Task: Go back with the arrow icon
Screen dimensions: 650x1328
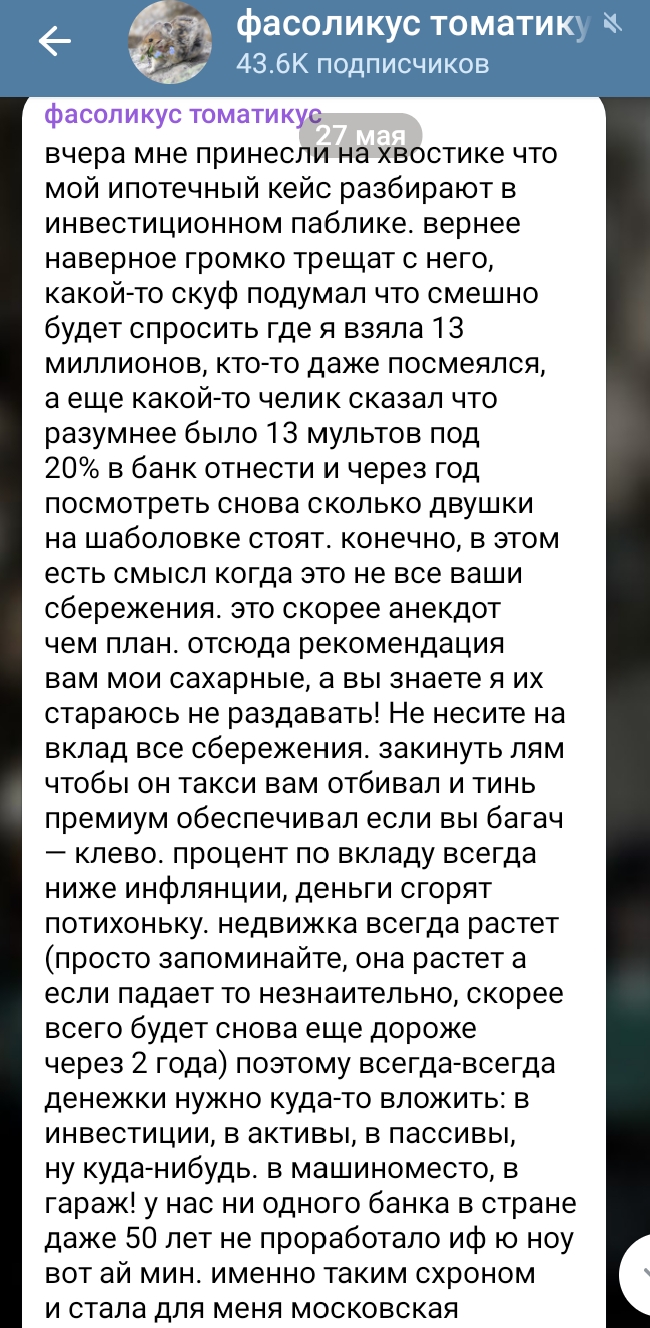Action: point(54,40)
